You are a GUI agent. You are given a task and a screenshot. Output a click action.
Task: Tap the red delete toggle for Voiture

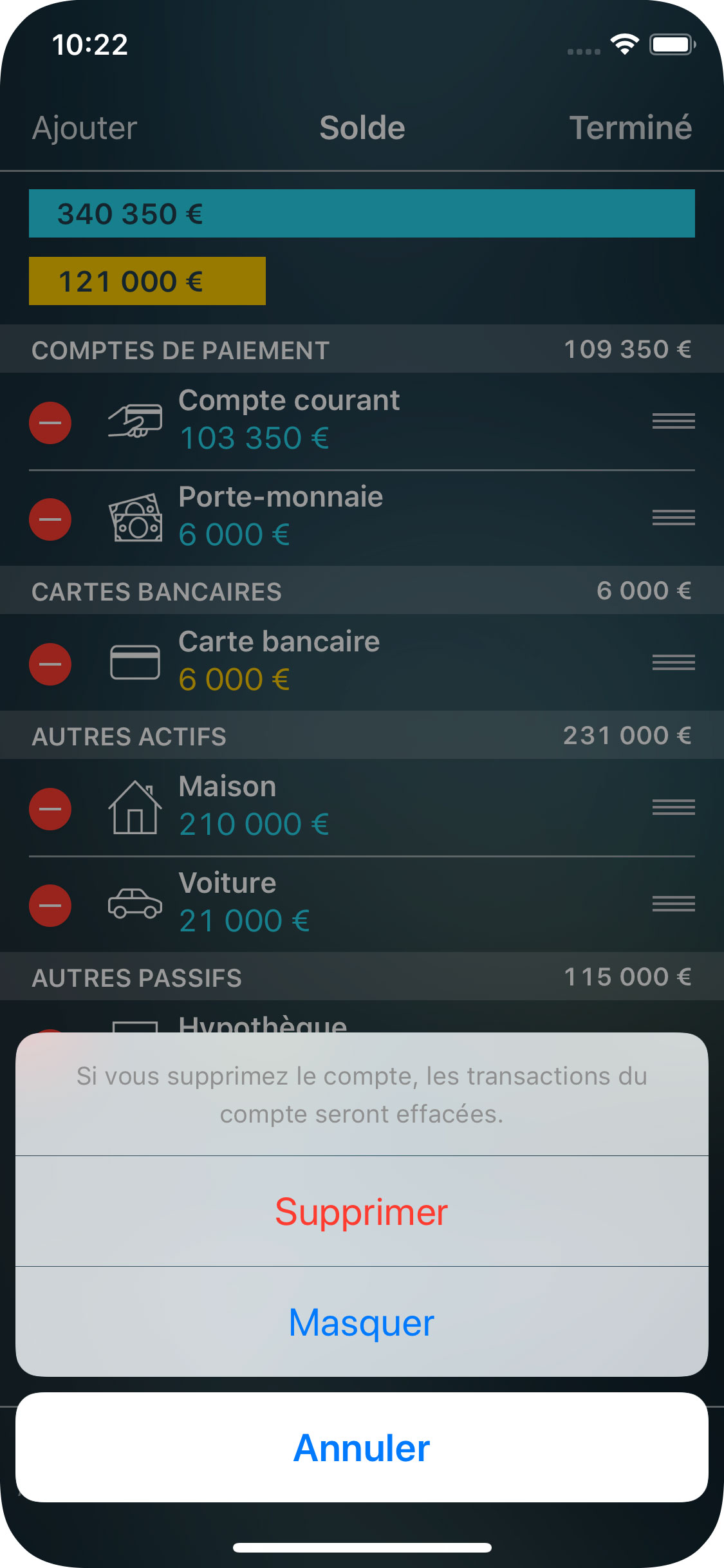pyautogui.click(x=50, y=904)
